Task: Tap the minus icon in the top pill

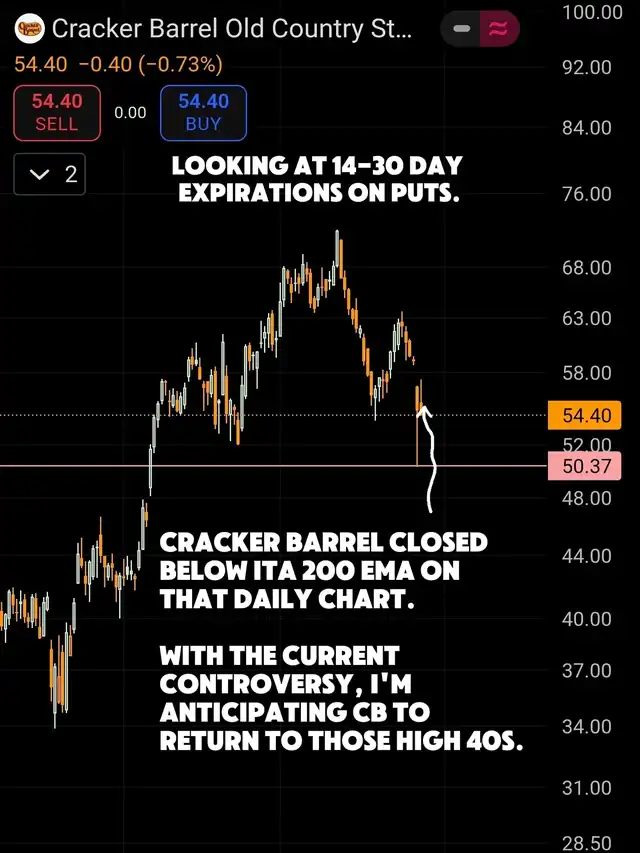Action: click(x=461, y=28)
